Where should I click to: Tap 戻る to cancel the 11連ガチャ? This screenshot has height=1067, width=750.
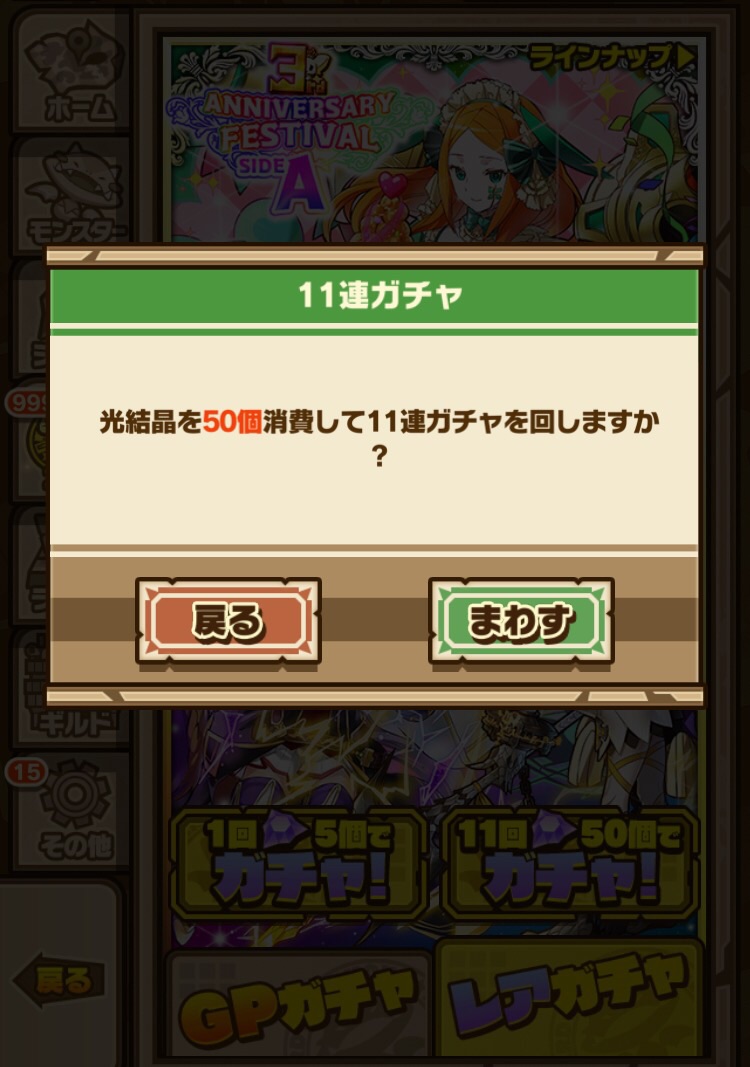pyautogui.click(x=228, y=621)
